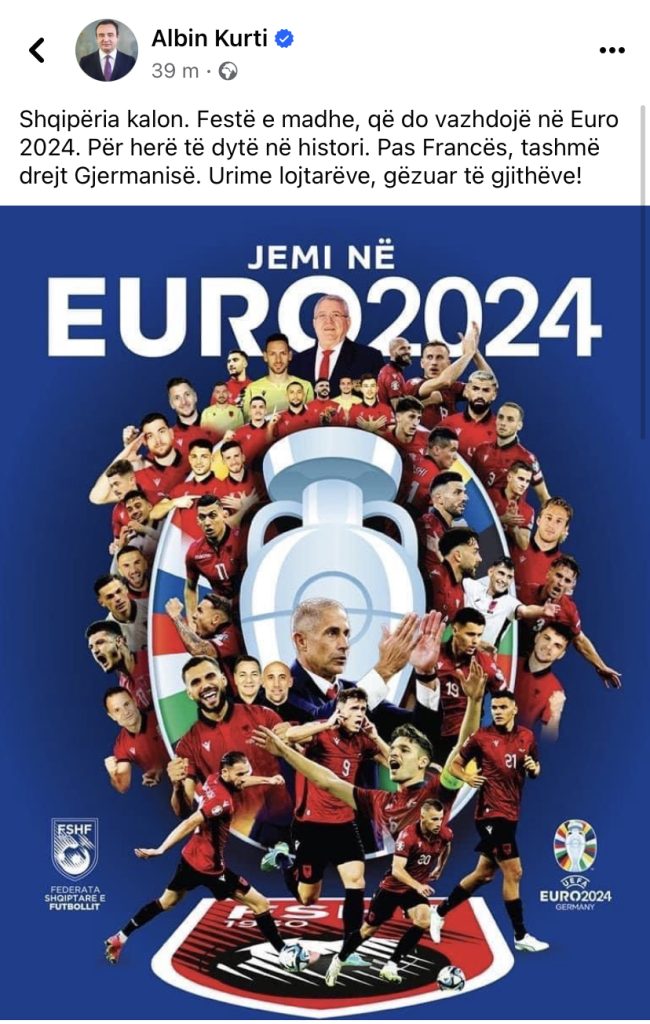Viewport: 650px width, 1024px height.
Task: Open Albin Kurti's profile picture
Action: (x=106, y=50)
